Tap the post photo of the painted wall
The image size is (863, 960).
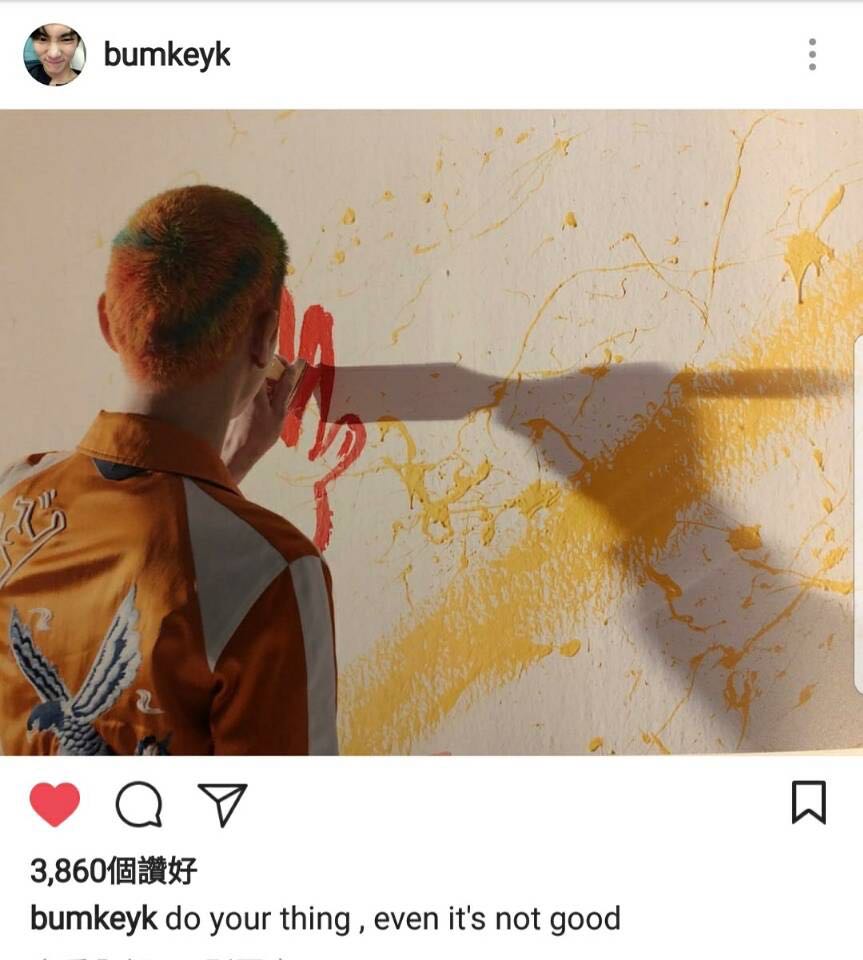pyautogui.click(x=432, y=432)
